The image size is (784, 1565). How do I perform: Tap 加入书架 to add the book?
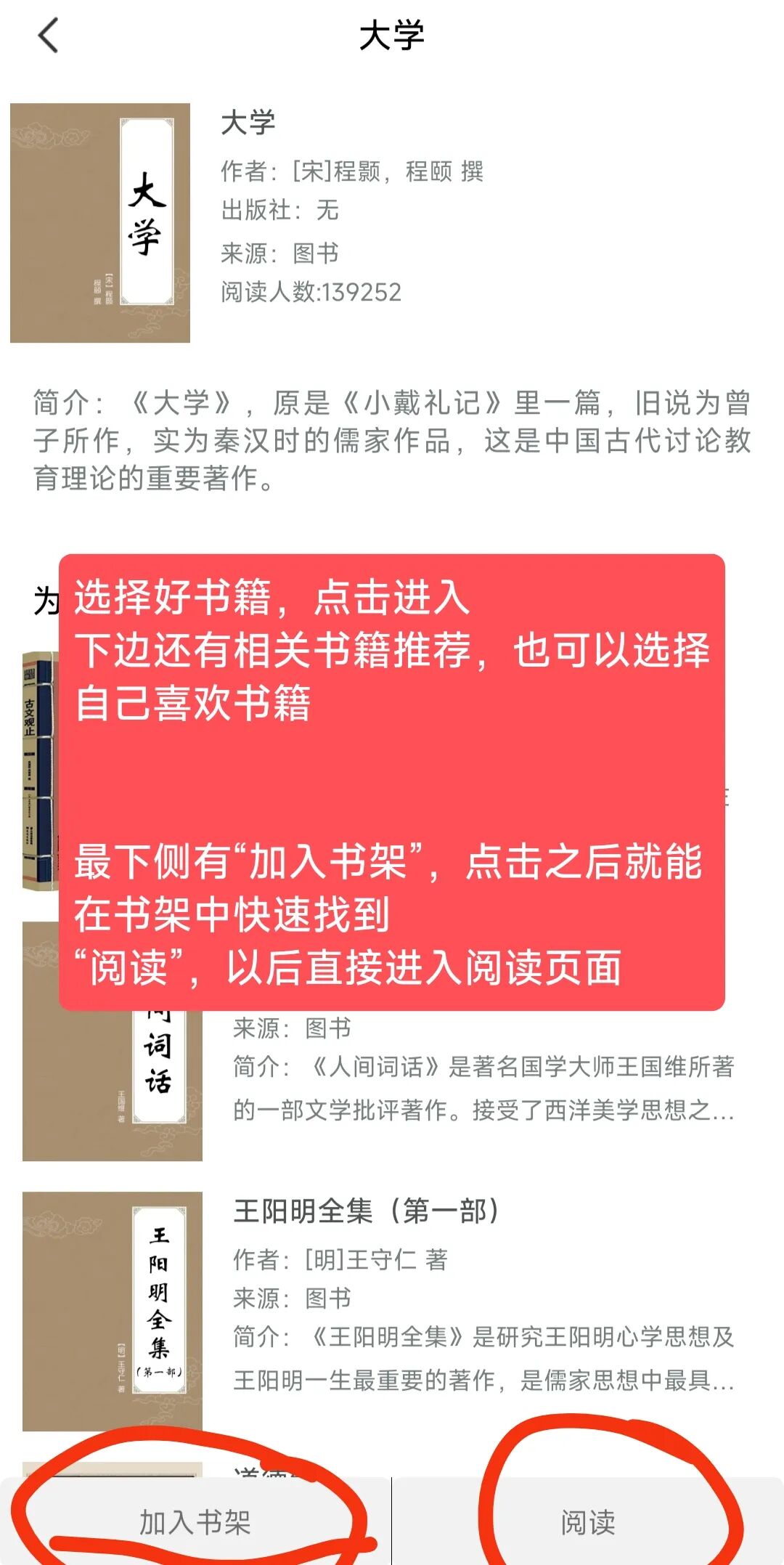tap(195, 1522)
